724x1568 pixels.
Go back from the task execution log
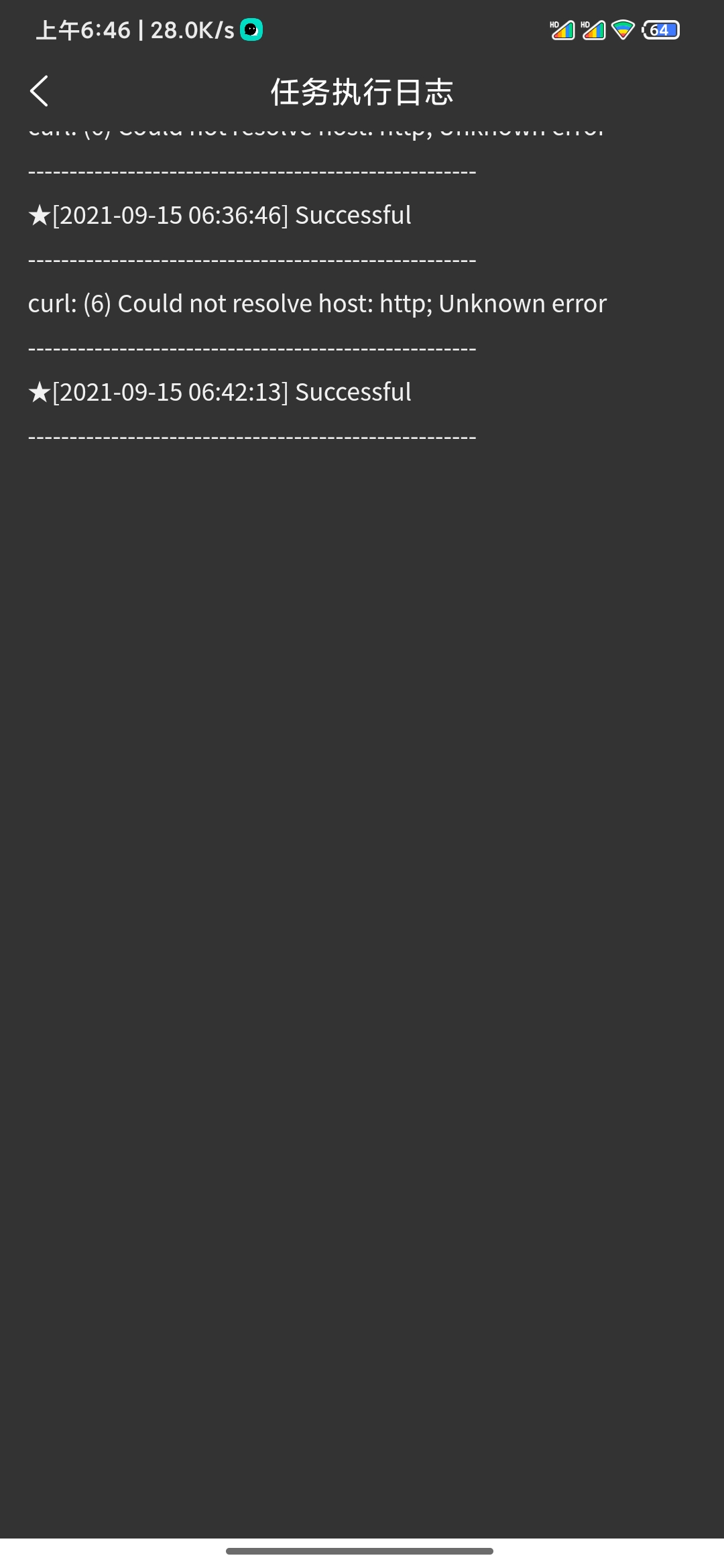[40, 91]
